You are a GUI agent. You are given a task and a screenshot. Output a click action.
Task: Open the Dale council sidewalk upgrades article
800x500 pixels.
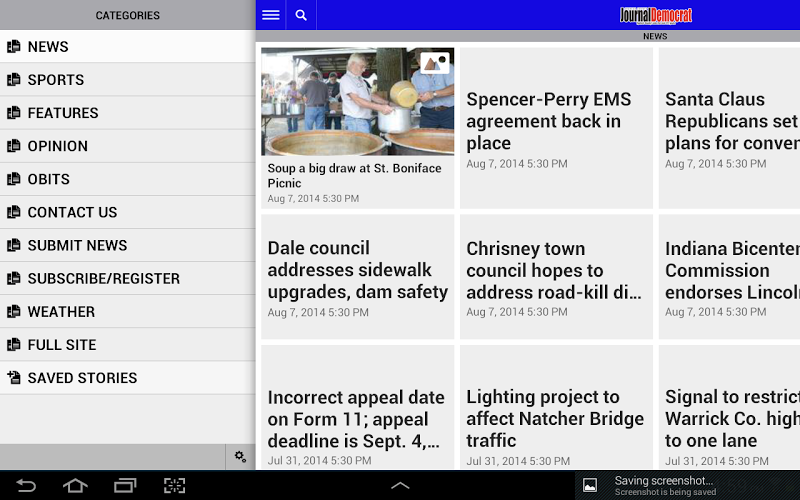pos(357,277)
